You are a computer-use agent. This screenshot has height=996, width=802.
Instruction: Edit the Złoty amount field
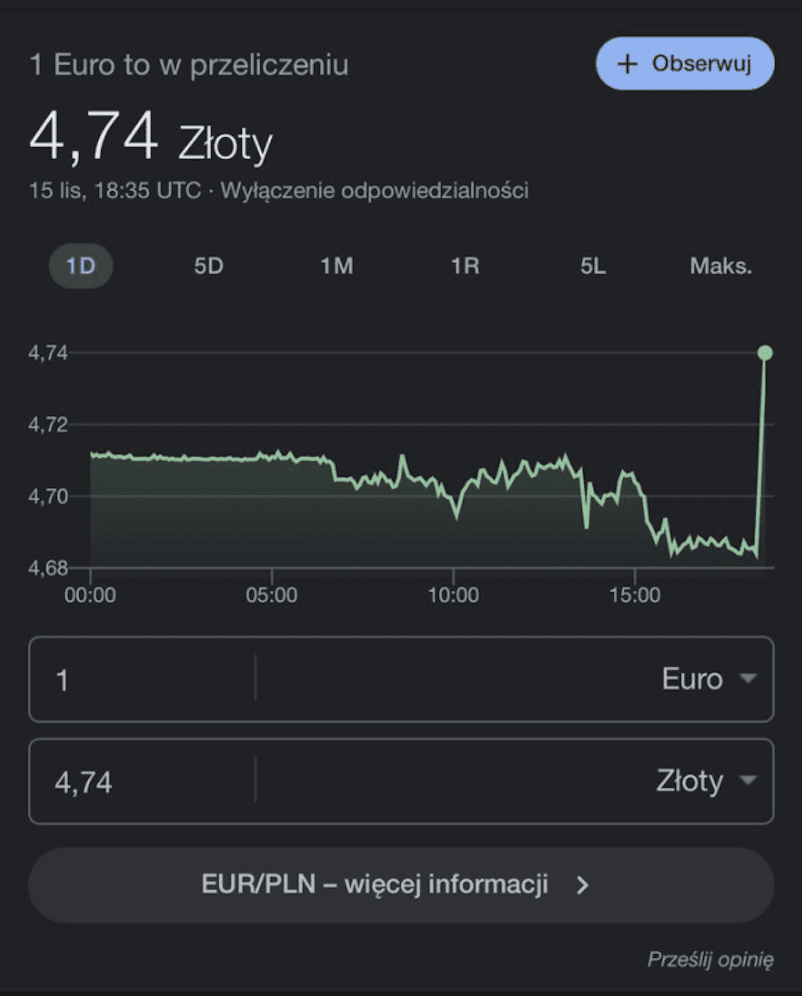pyautogui.click(x=140, y=782)
